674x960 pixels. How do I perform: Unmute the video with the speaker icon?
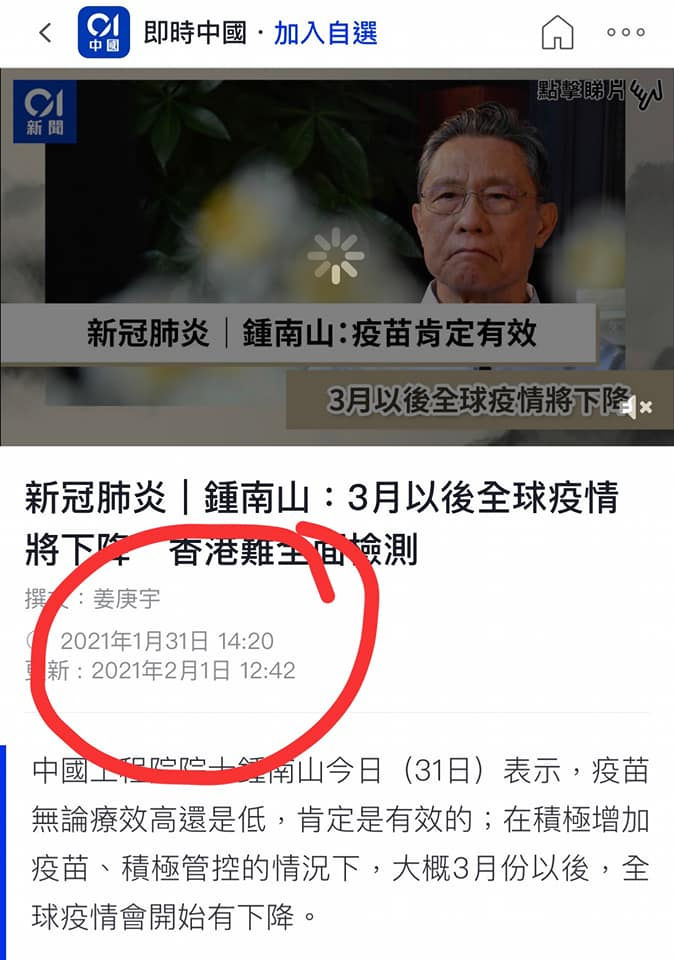pyautogui.click(x=636, y=406)
